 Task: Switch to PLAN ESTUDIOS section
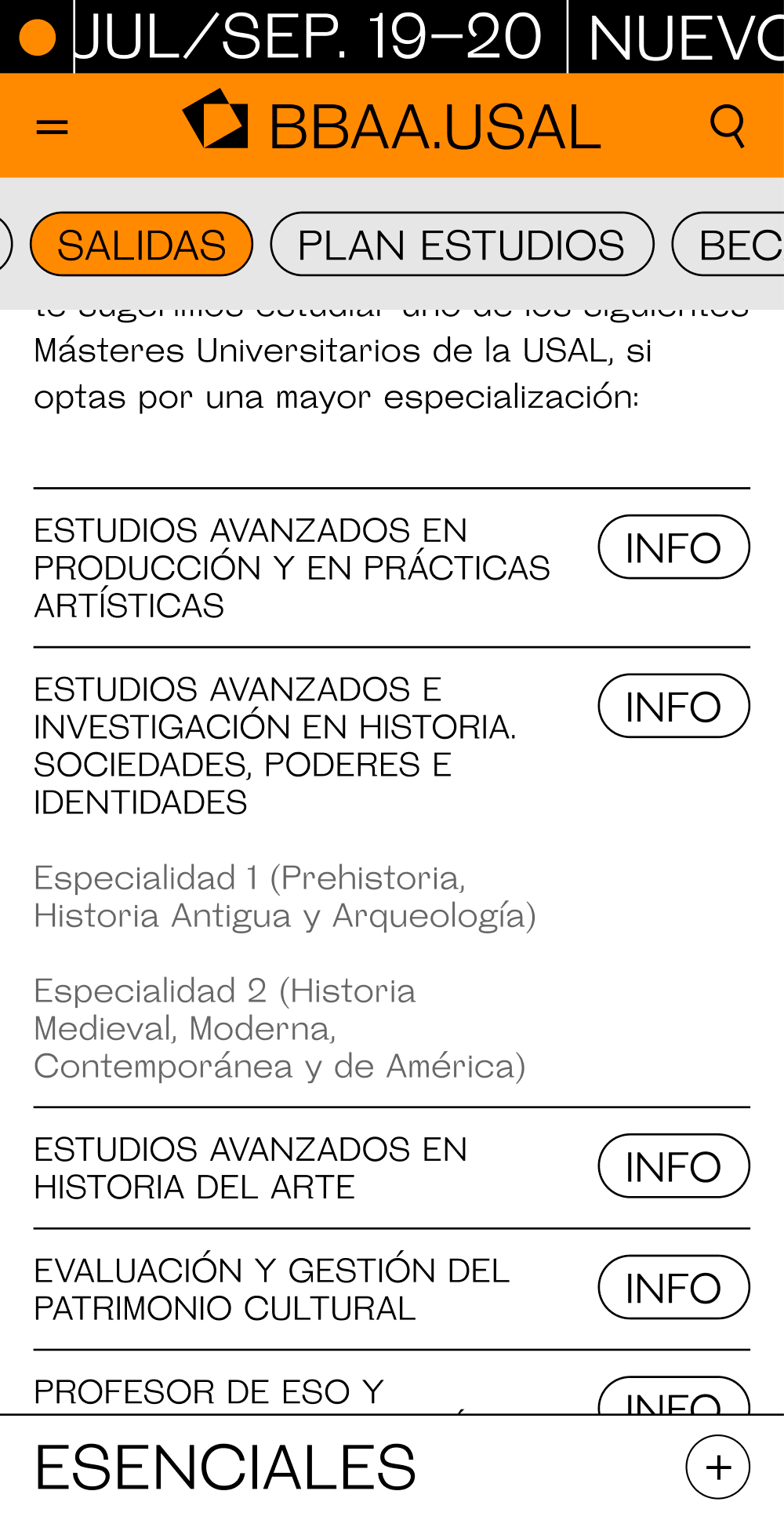tap(462, 245)
